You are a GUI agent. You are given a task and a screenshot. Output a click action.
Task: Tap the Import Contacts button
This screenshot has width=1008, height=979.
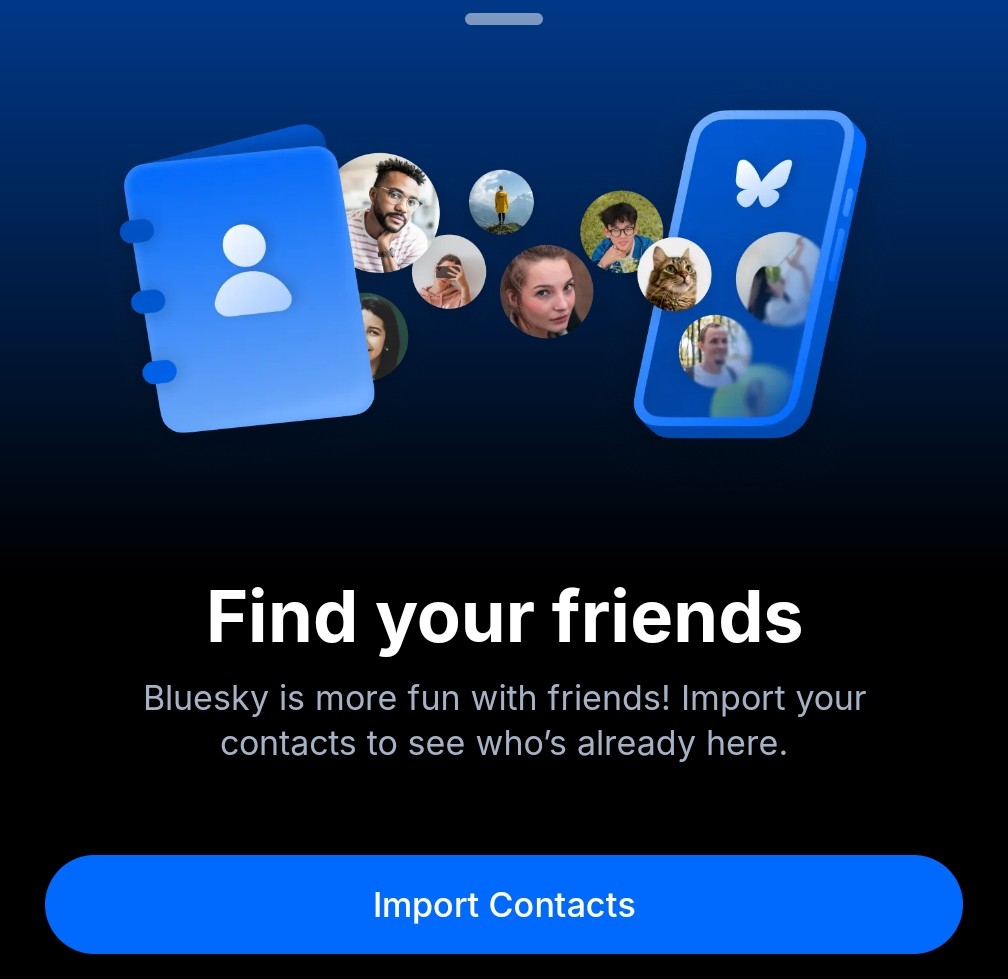(x=504, y=904)
